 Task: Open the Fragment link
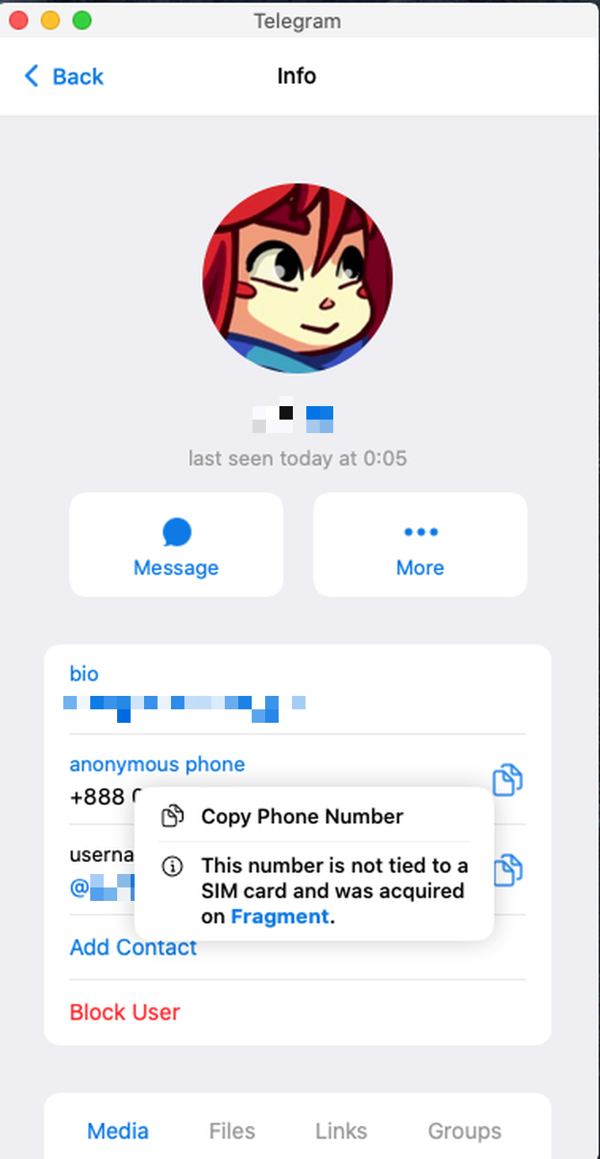point(279,916)
